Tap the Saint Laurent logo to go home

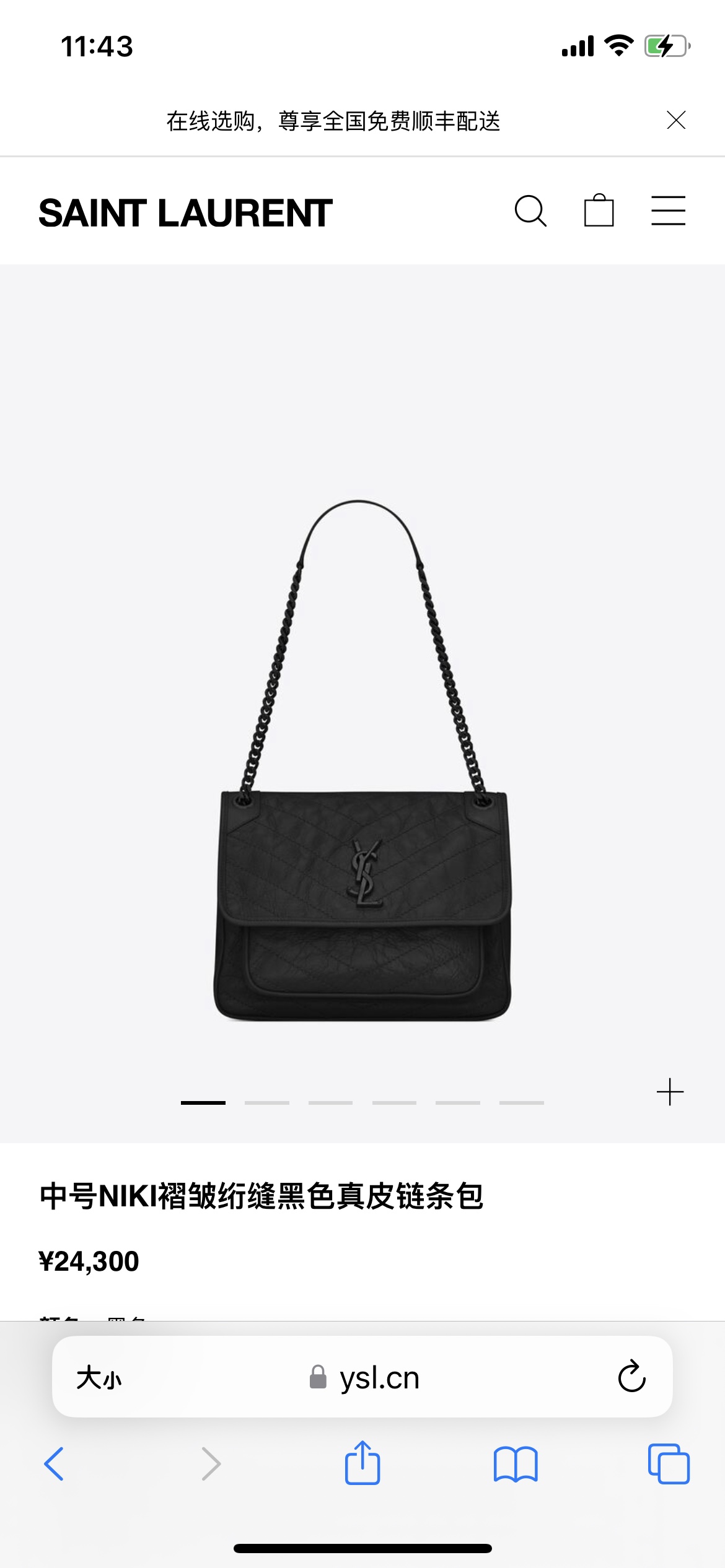tap(185, 213)
